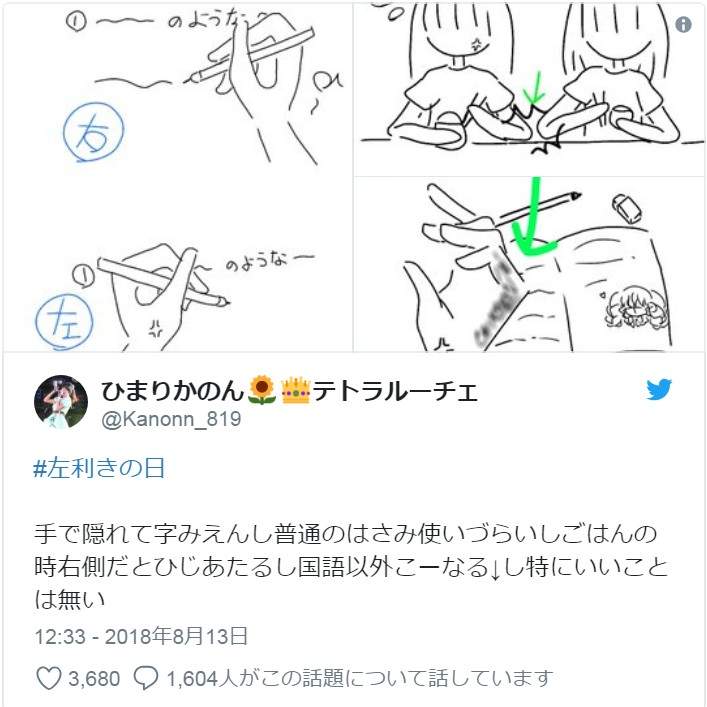This screenshot has height=707, width=707.
Task: Open the info icon on the image
Action: 683,26
